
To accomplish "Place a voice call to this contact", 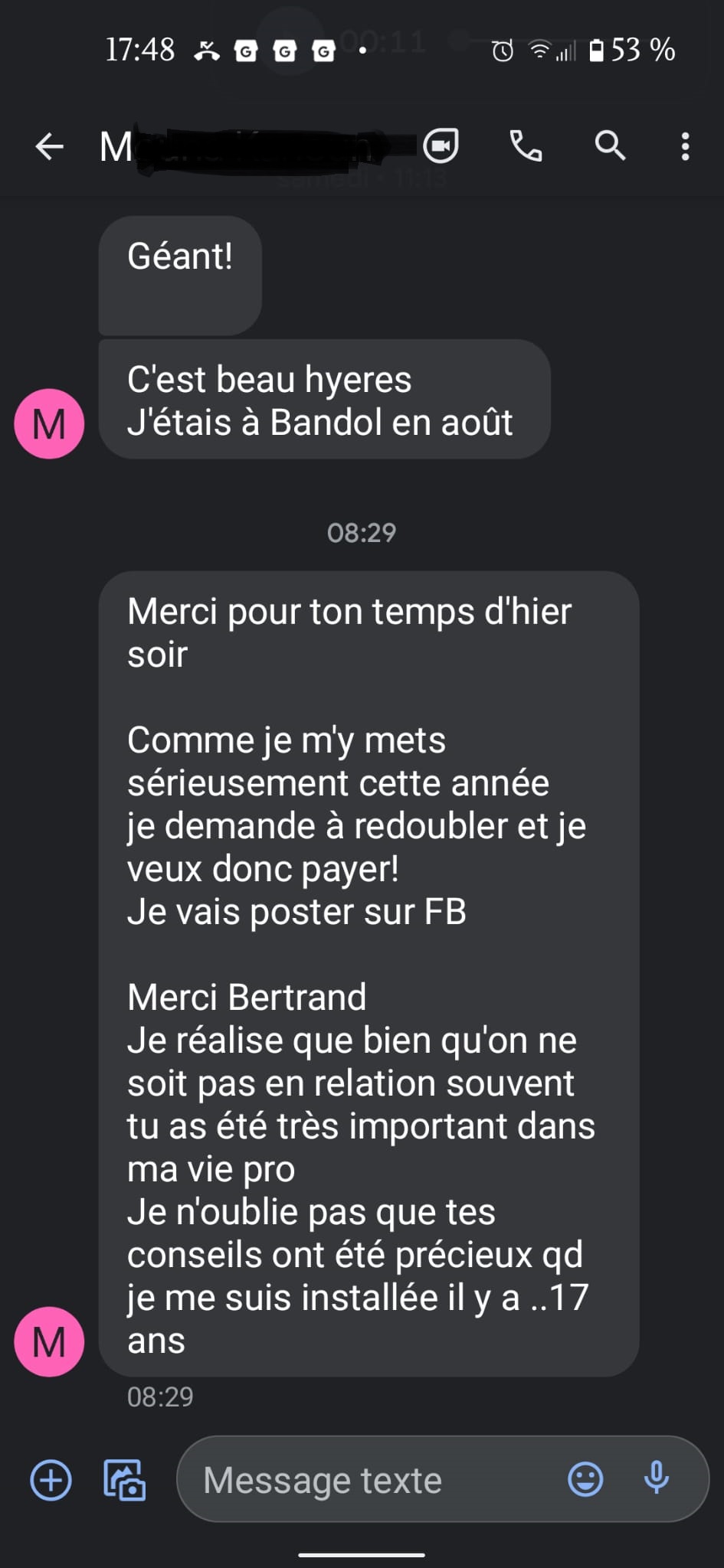I will pos(526,145).
